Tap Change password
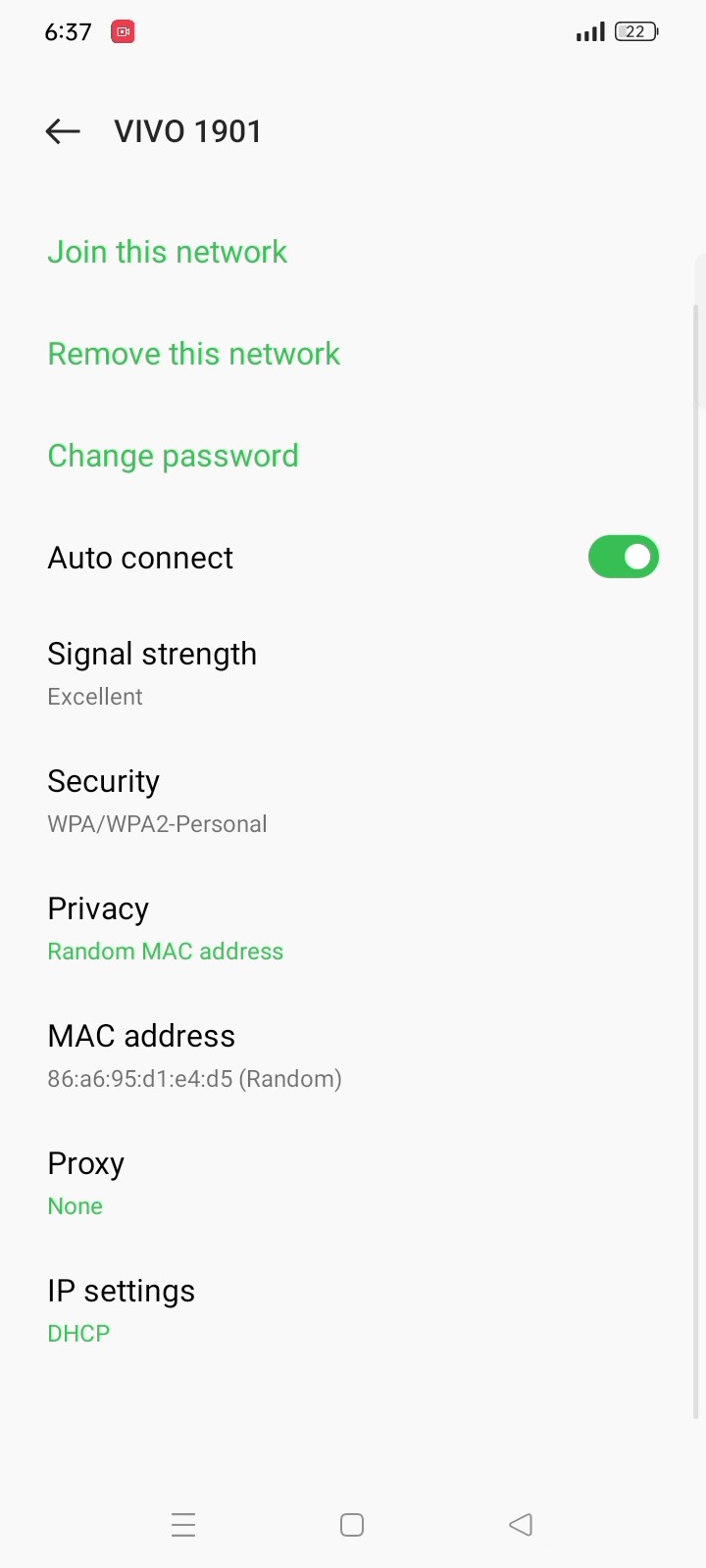Viewport: 706px width, 1568px height. tap(173, 456)
